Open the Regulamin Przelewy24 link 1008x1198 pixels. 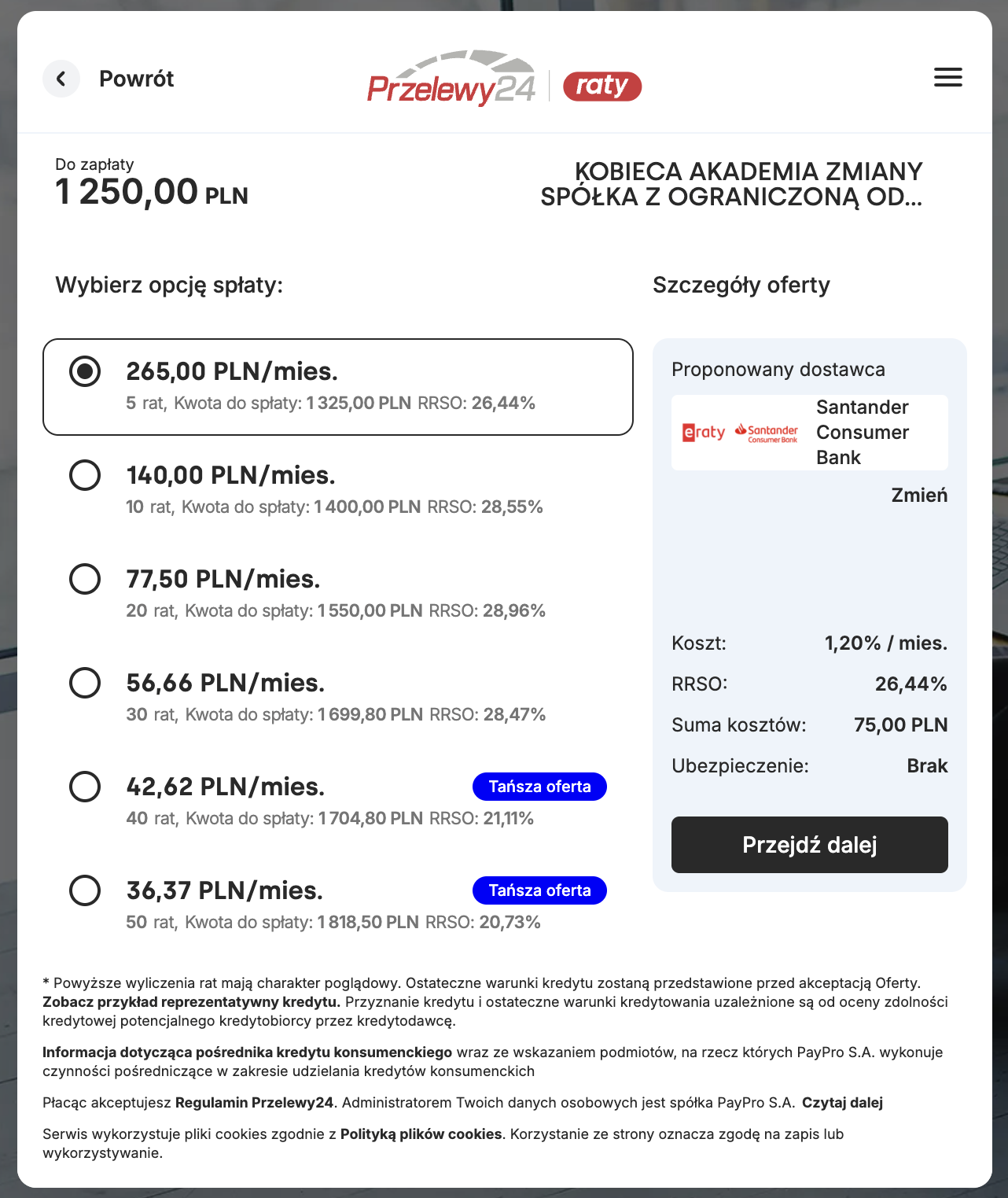click(x=254, y=1103)
